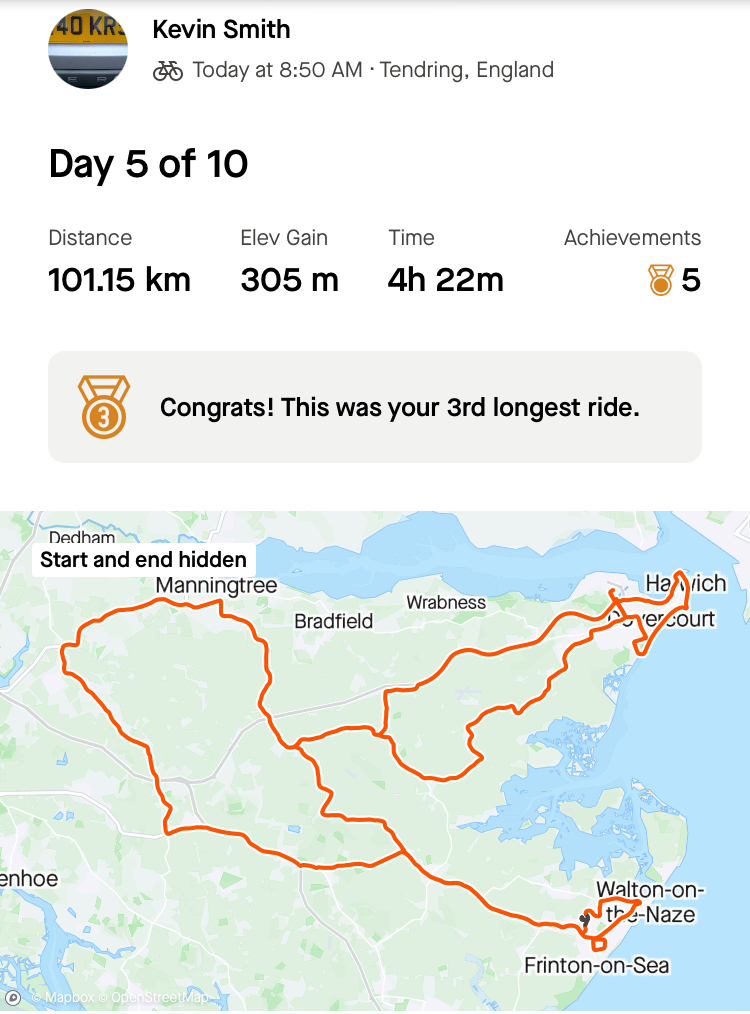Open Kevin Smith's profile name

221,30
